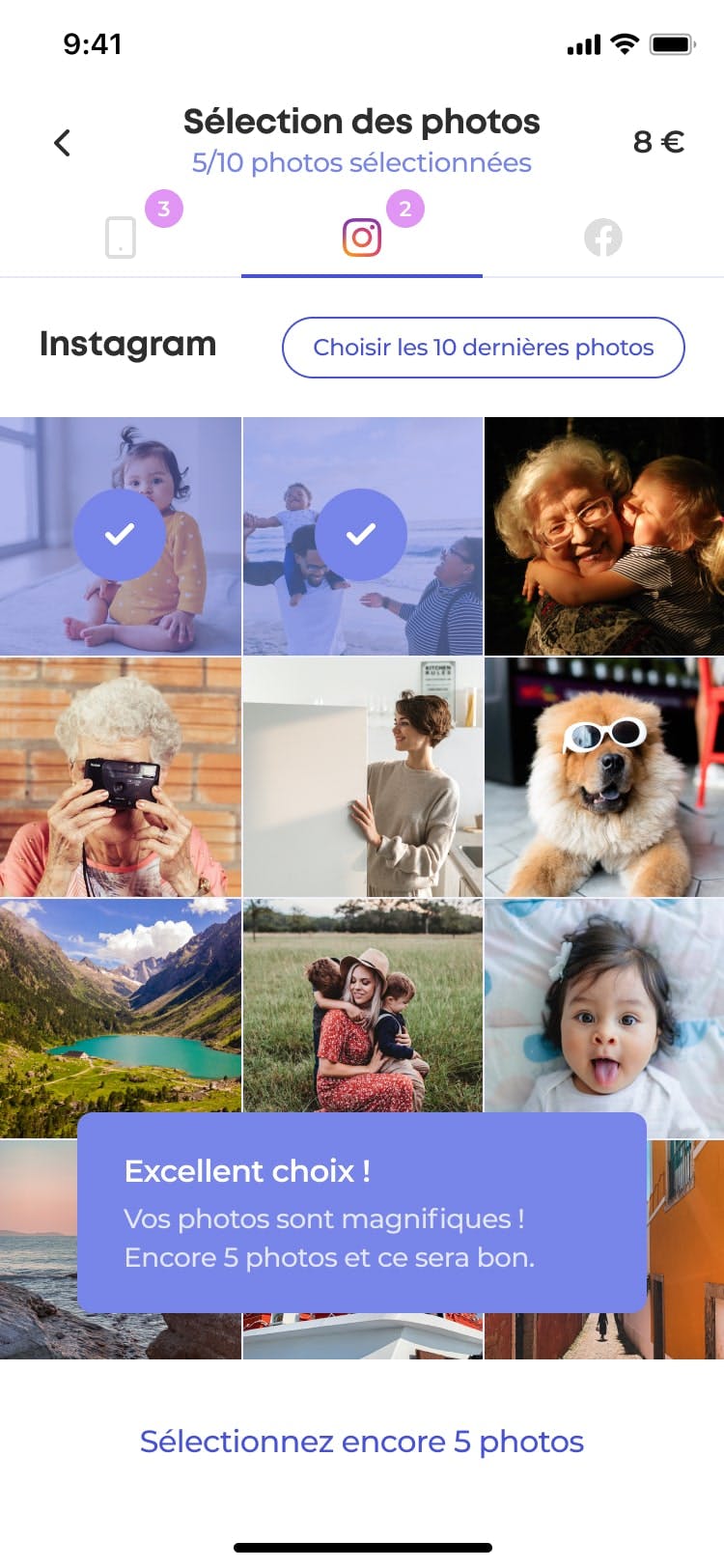Select the grandmother hugging child photo
This screenshot has height=1568, width=724.
tap(604, 536)
